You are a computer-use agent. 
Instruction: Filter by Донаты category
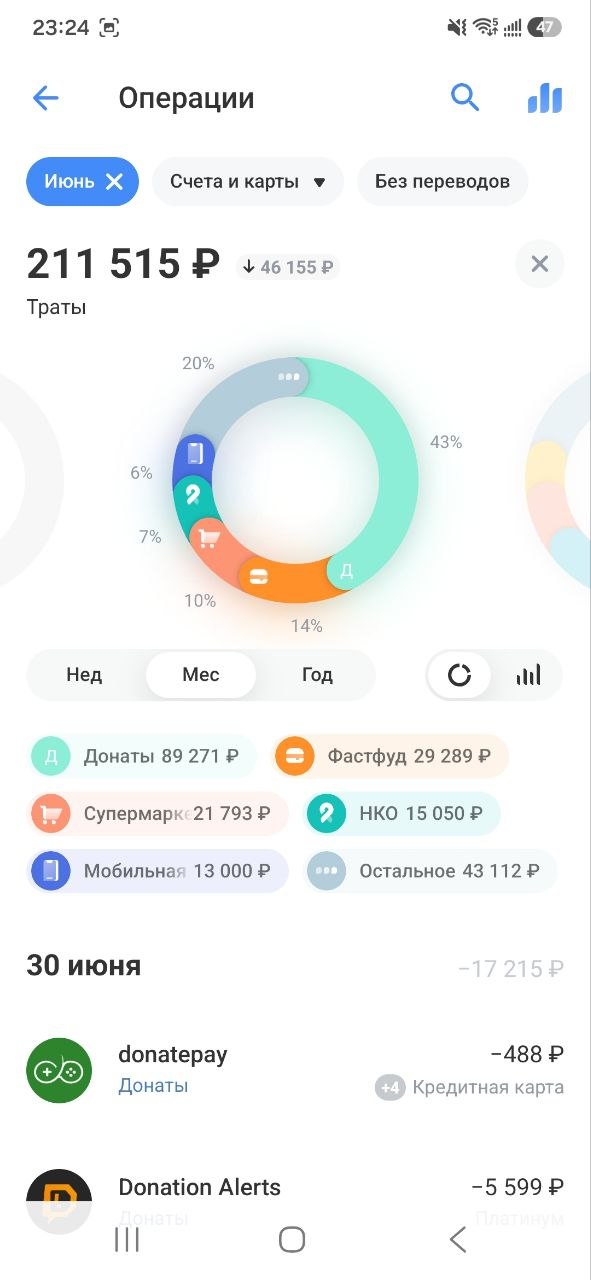point(142,756)
